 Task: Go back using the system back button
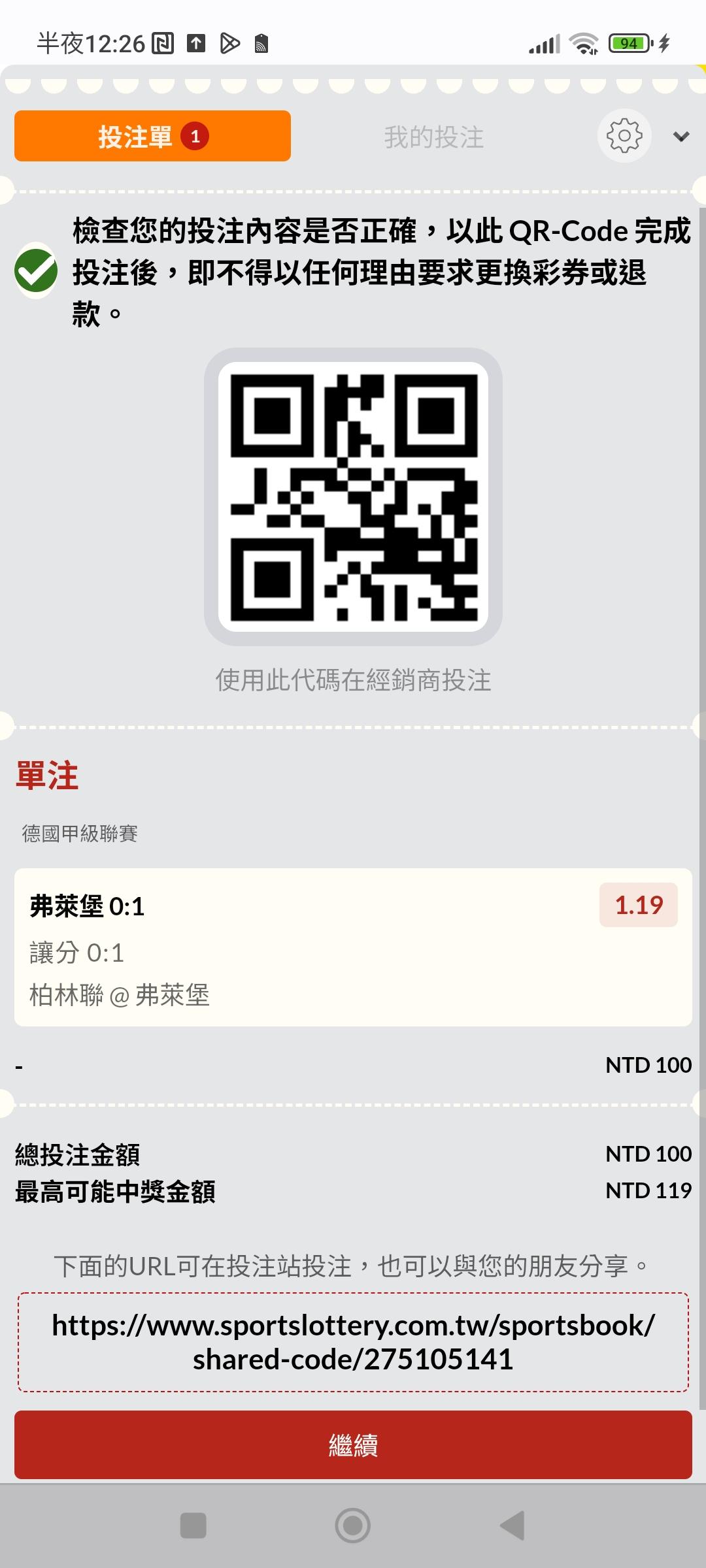513,1526
